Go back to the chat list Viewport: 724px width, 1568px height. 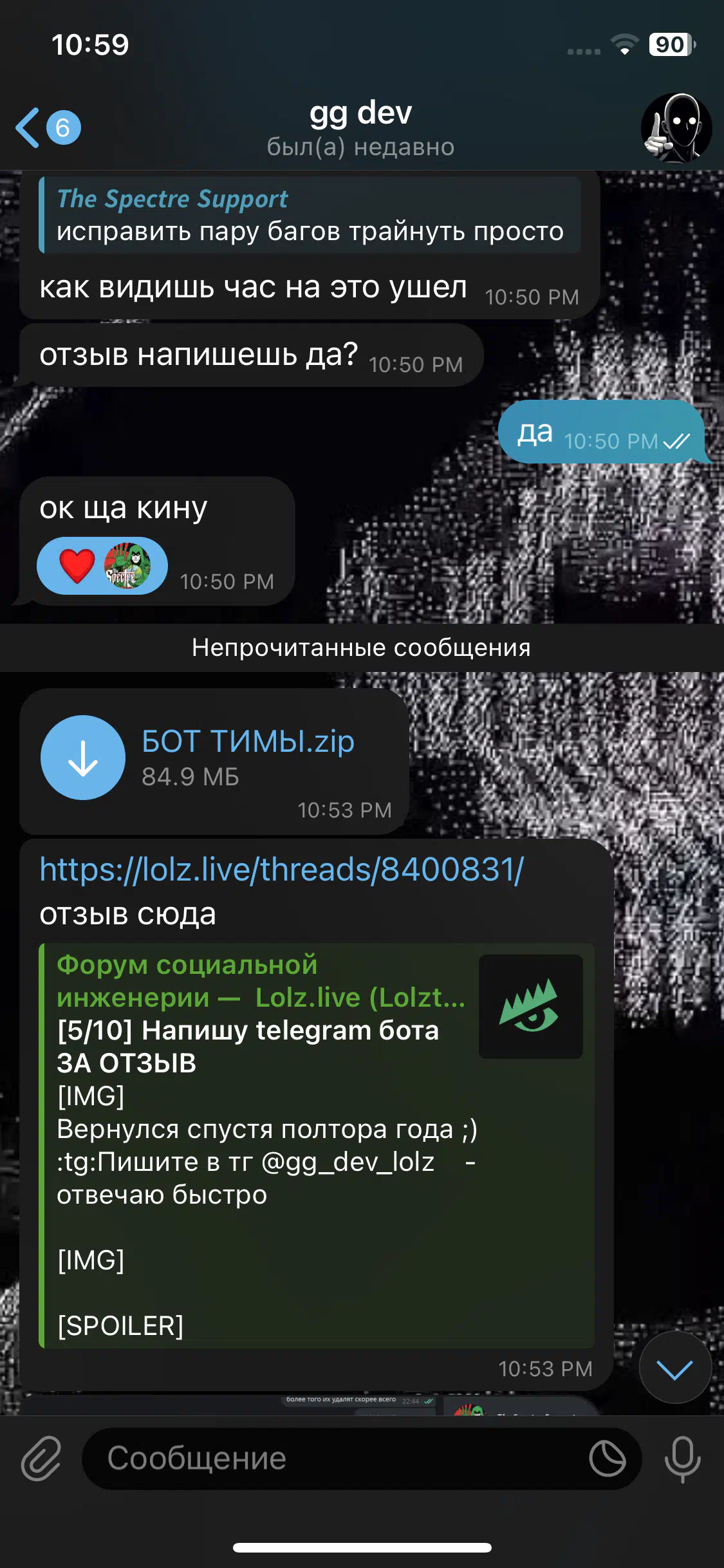pyautogui.click(x=46, y=127)
